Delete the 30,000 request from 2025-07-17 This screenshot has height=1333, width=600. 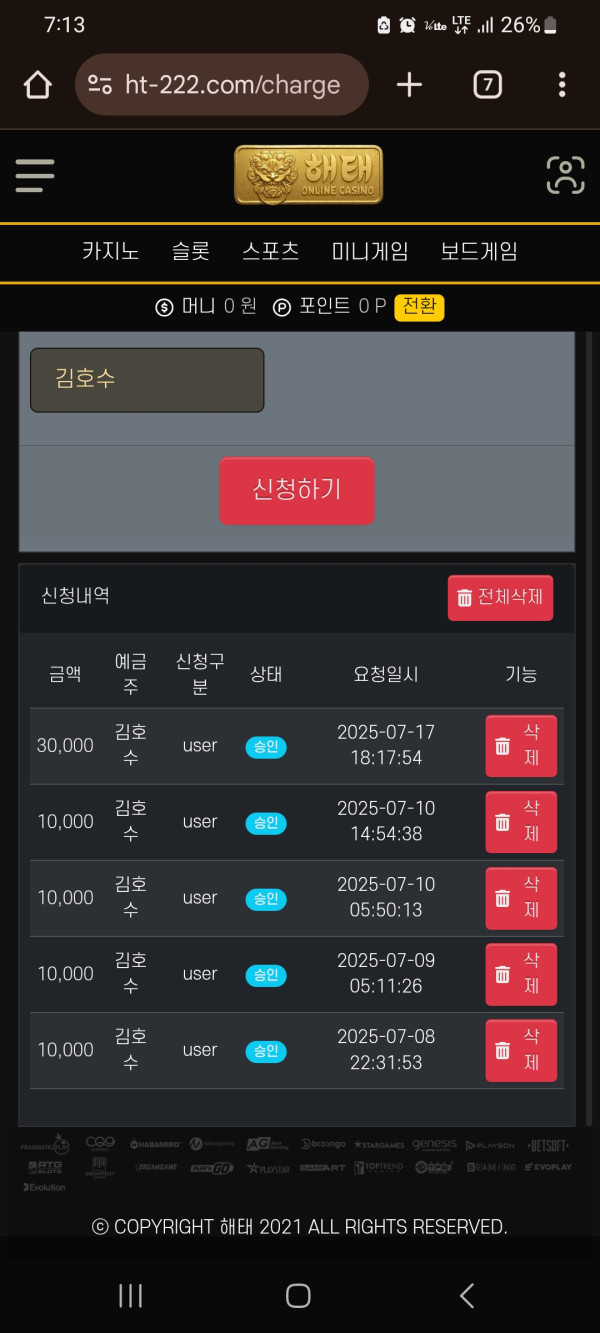(521, 746)
